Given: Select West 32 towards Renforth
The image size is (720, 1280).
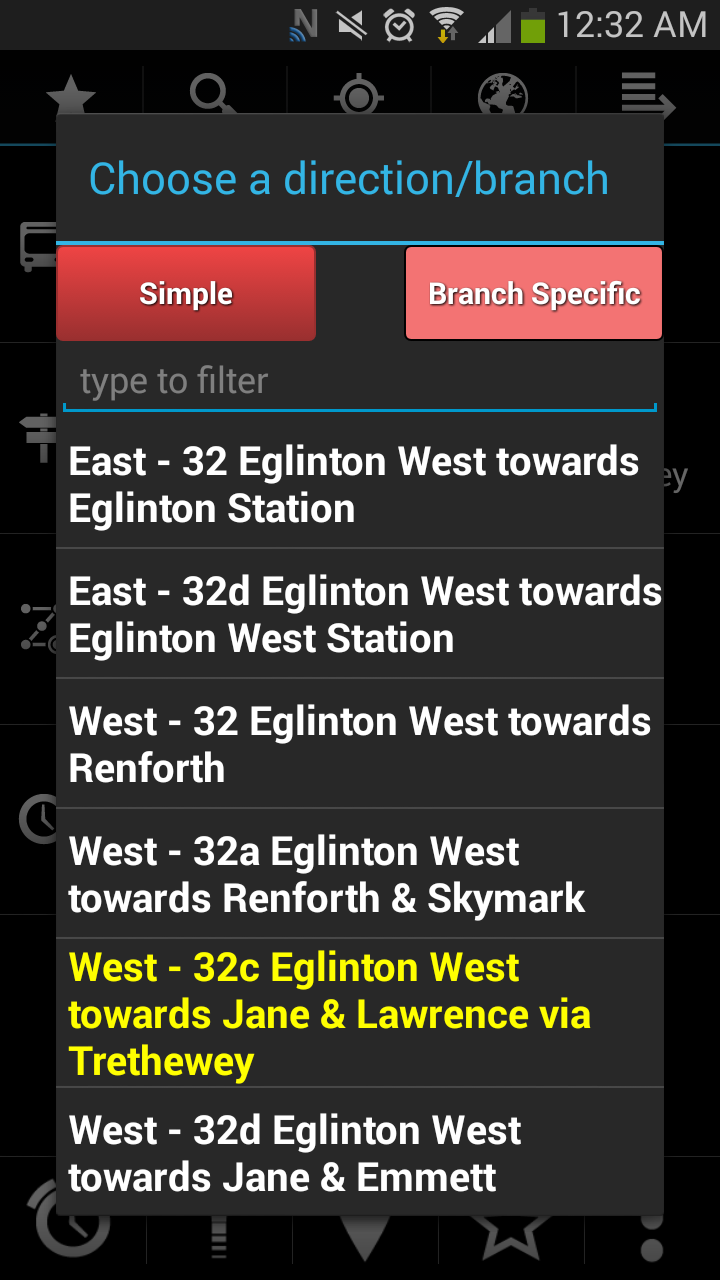Looking at the screenshot, I should click(360, 744).
